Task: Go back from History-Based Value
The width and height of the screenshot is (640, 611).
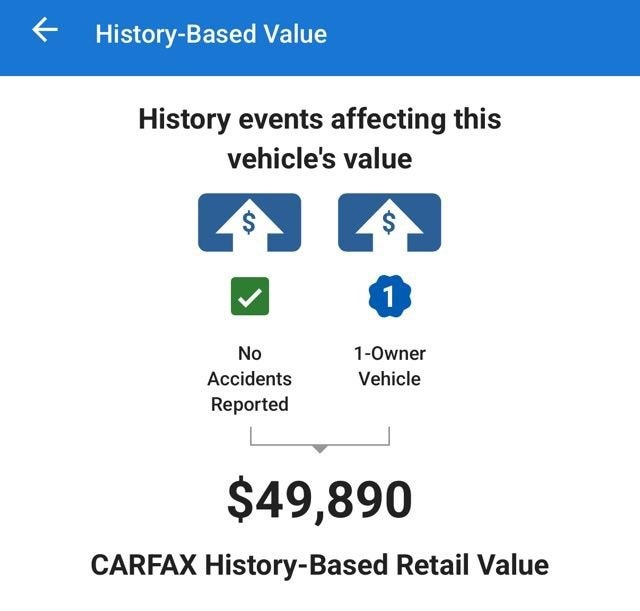Action: tap(45, 32)
